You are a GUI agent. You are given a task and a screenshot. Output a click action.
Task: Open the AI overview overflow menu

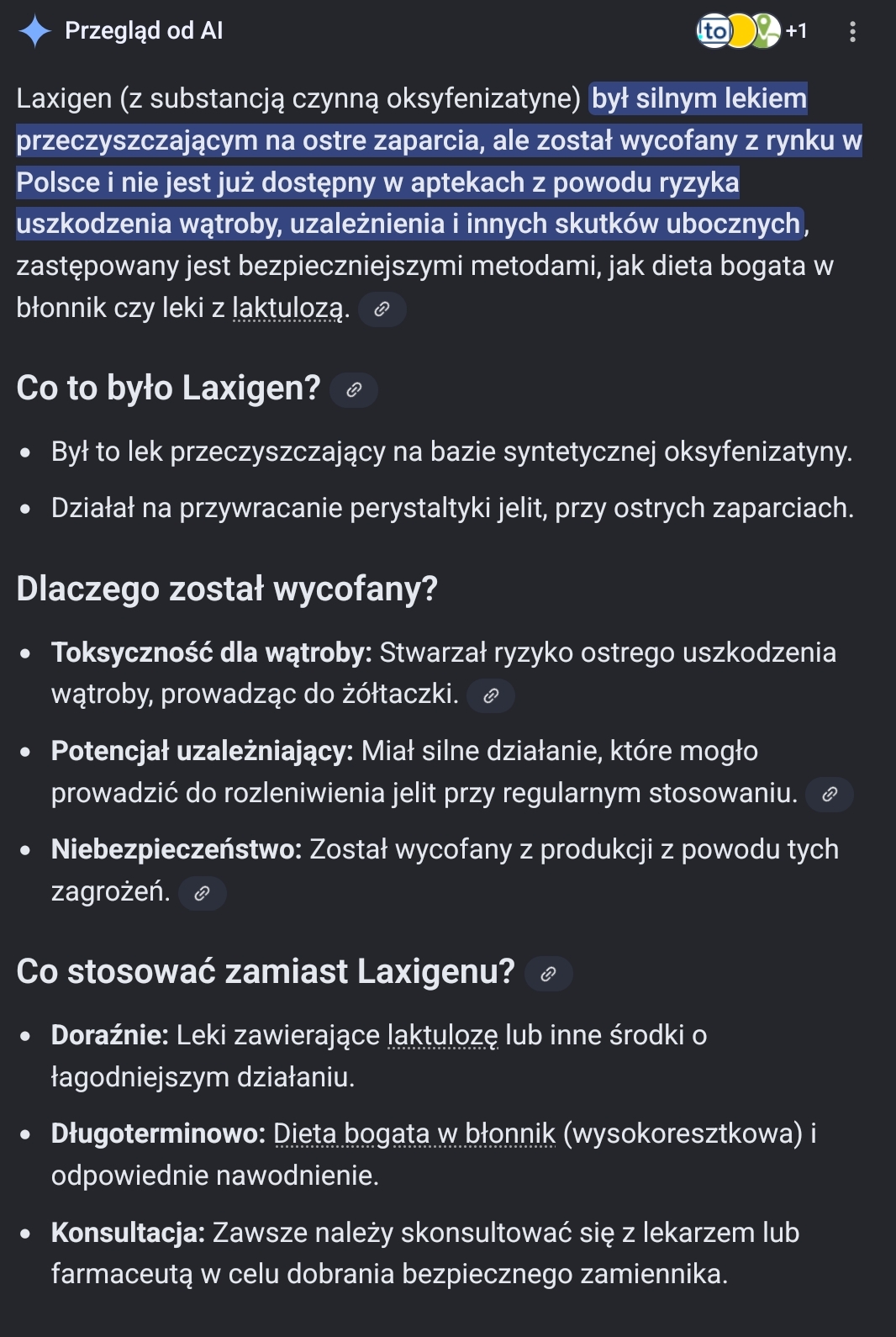(852, 32)
